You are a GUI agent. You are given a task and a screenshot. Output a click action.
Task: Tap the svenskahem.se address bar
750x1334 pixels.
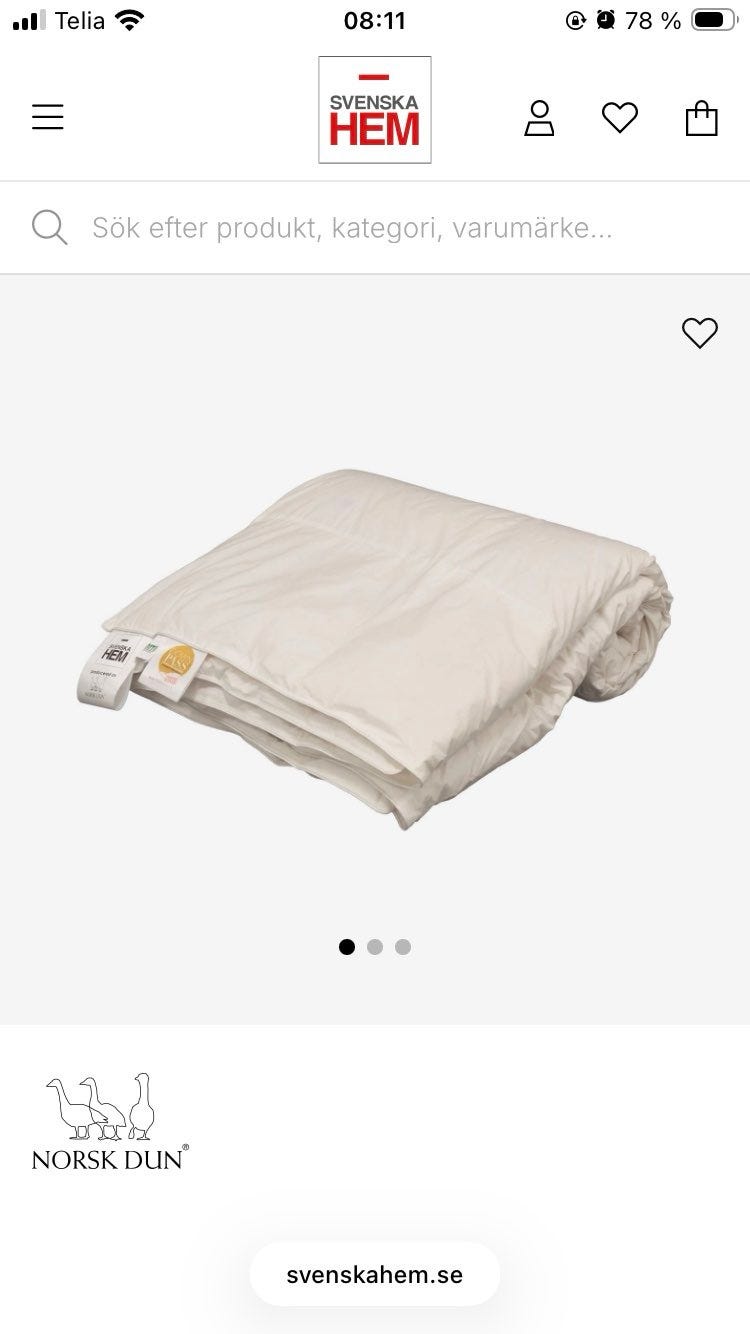[x=375, y=1275]
